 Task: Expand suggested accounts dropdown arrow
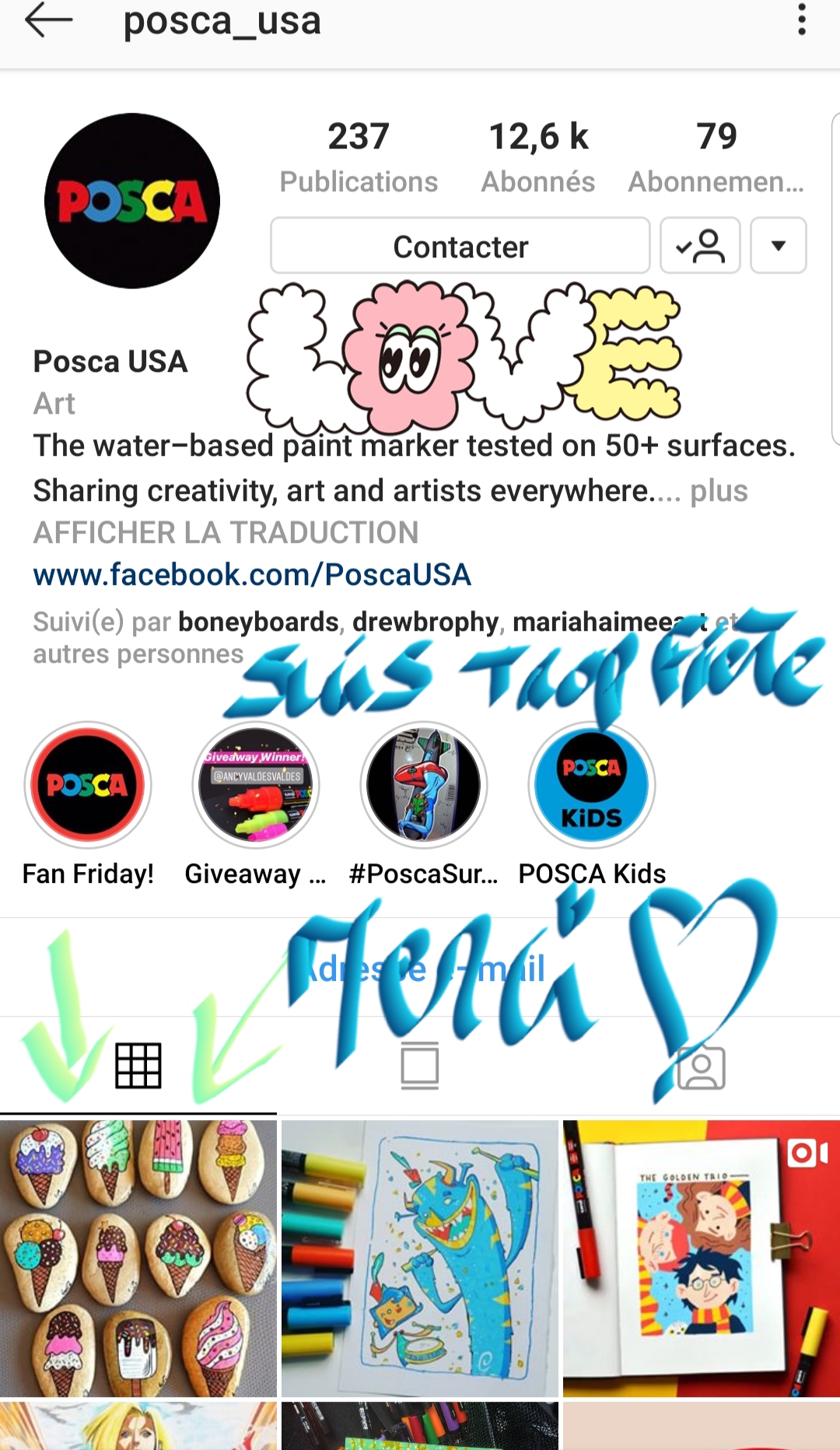click(x=778, y=246)
